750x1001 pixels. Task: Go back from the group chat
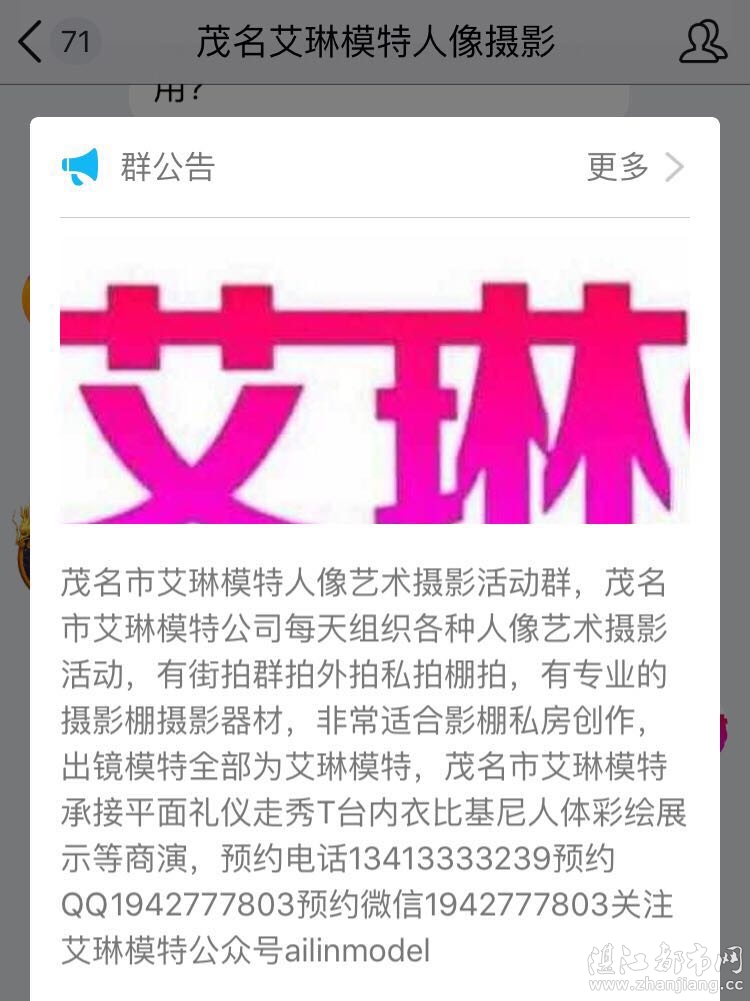[x=32, y=42]
